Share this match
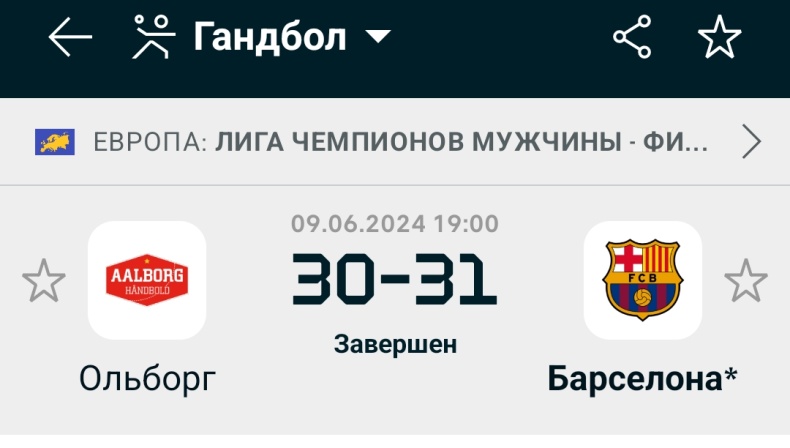This screenshot has height=448, width=790. (x=632, y=38)
